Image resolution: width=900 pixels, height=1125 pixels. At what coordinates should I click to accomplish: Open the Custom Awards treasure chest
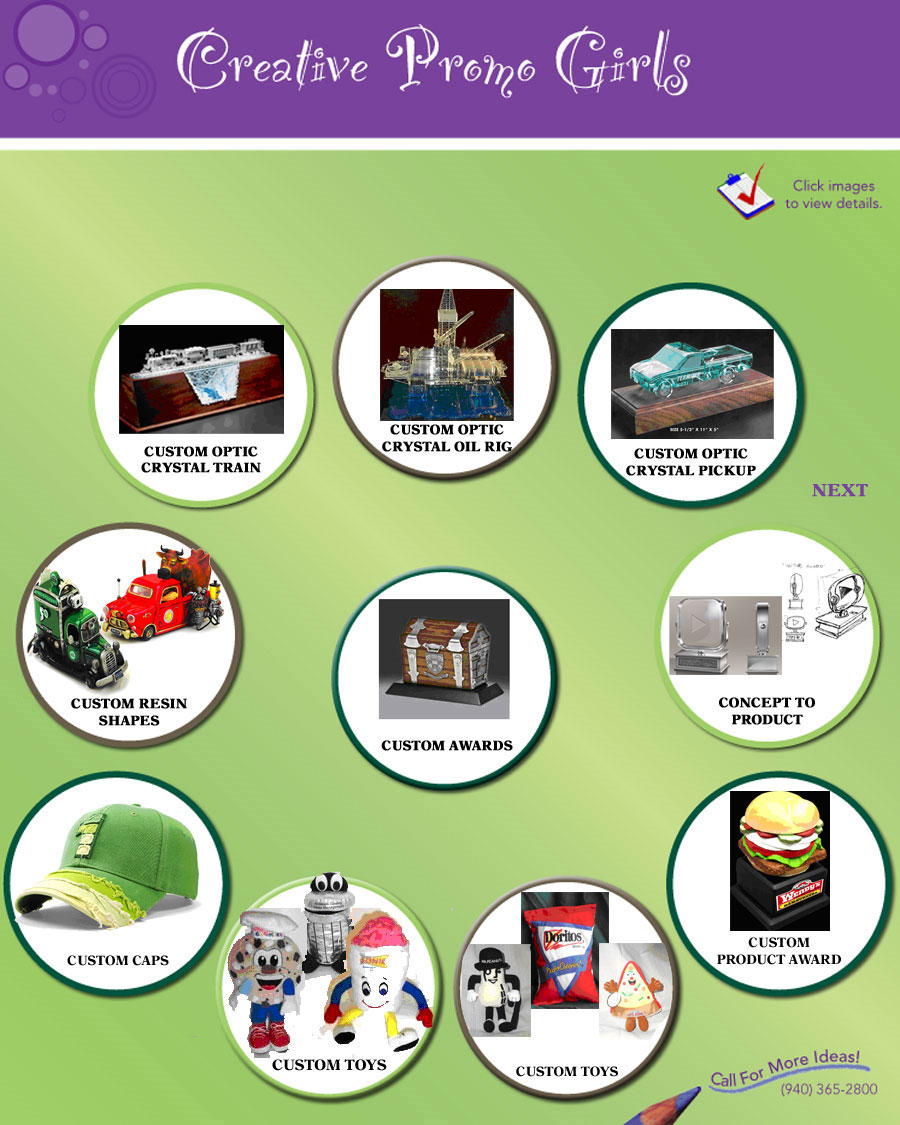pos(444,659)
